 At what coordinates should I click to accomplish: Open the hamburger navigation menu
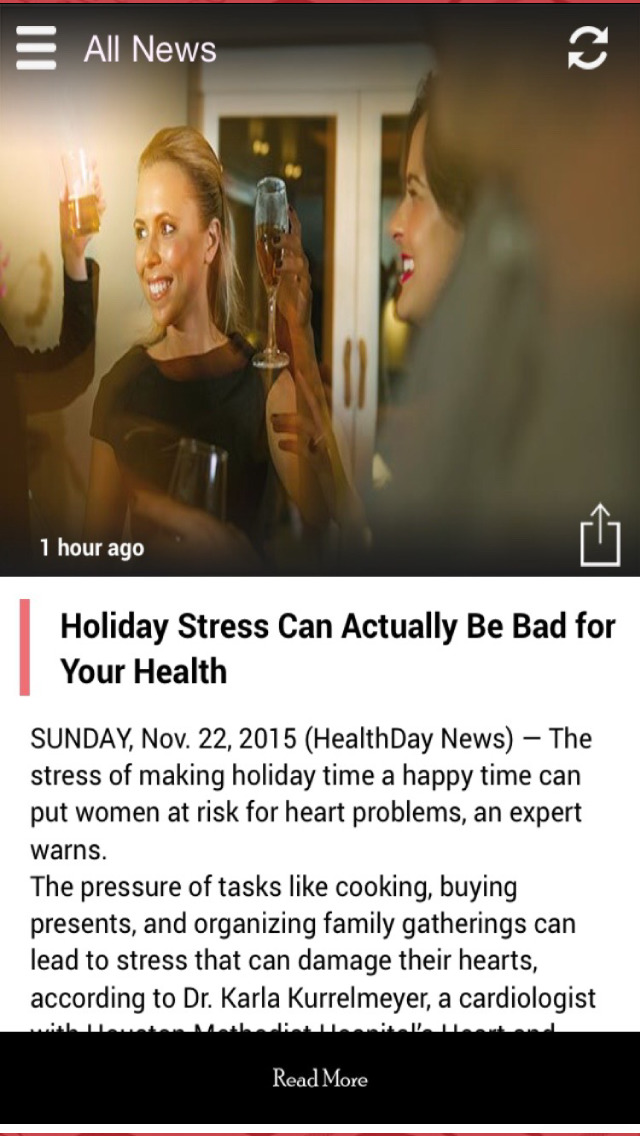coord(36,49)
